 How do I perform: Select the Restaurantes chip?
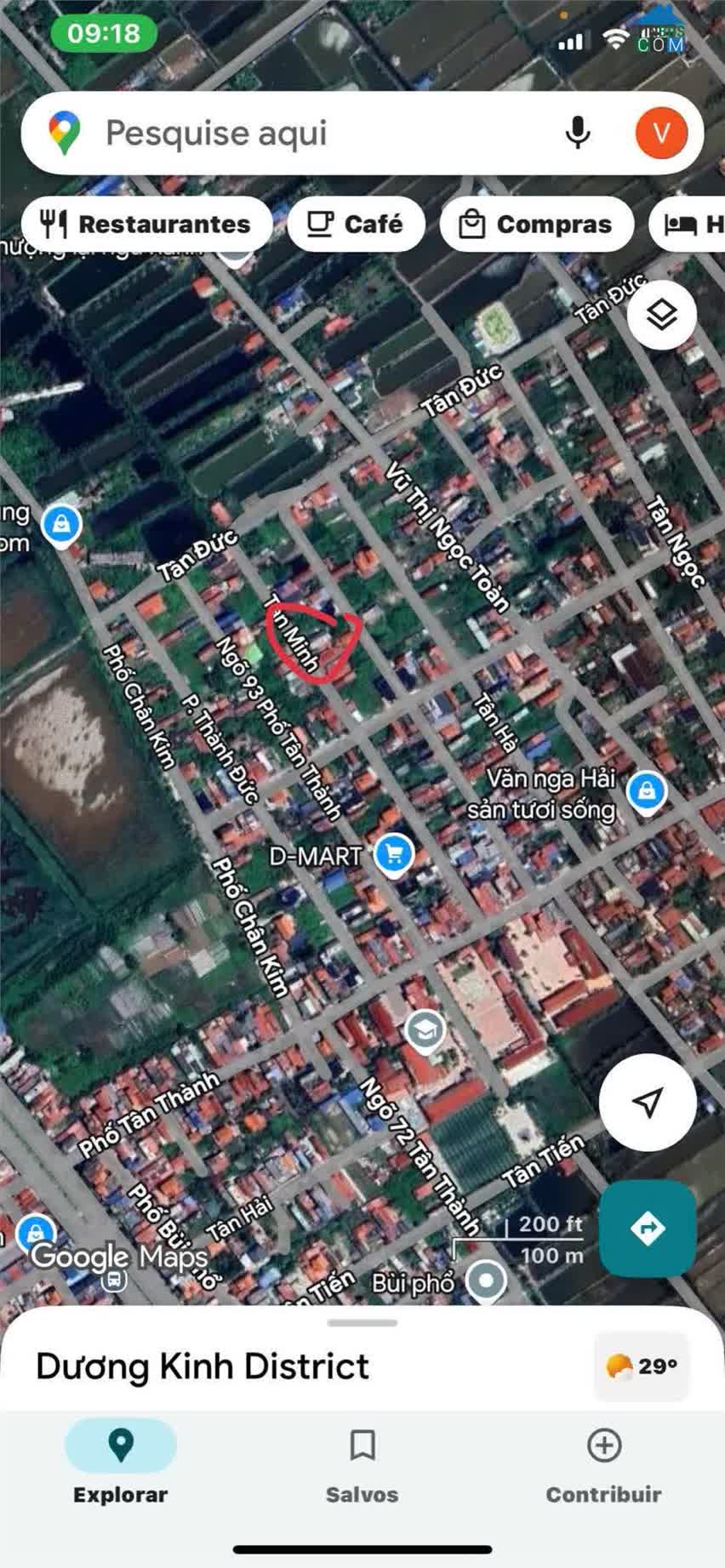(146, 224)
